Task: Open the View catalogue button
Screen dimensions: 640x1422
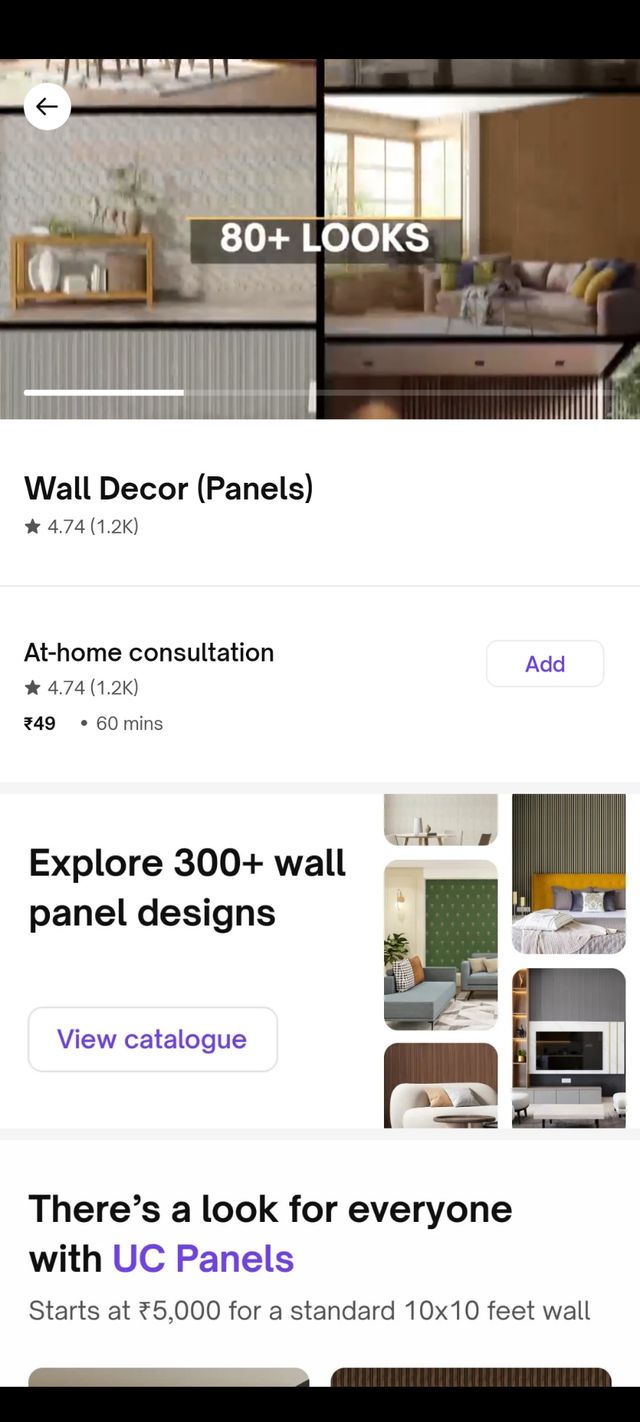Action: (152, 1039)
